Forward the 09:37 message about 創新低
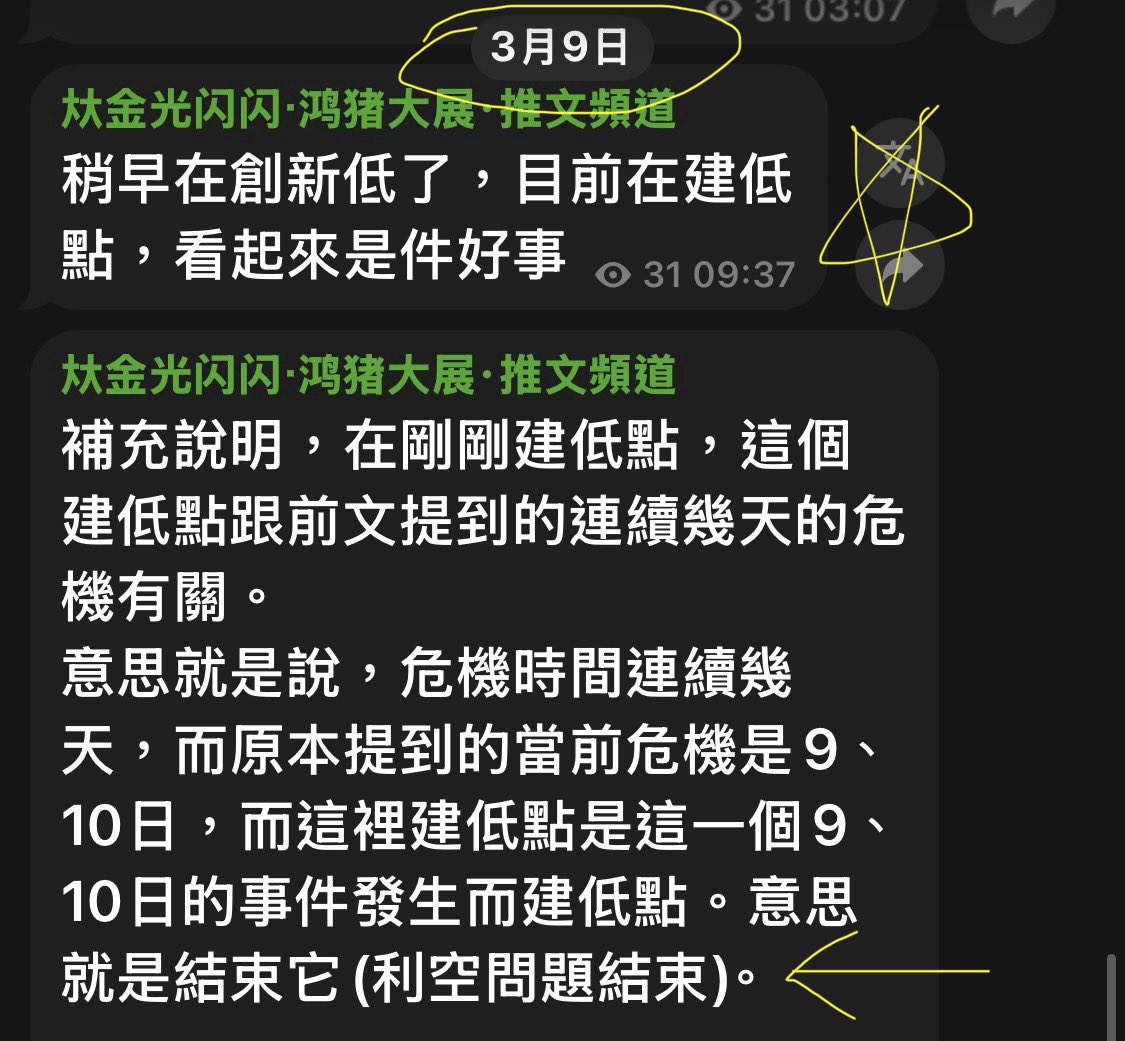1125x1041 pixels. tap(899, 265)
